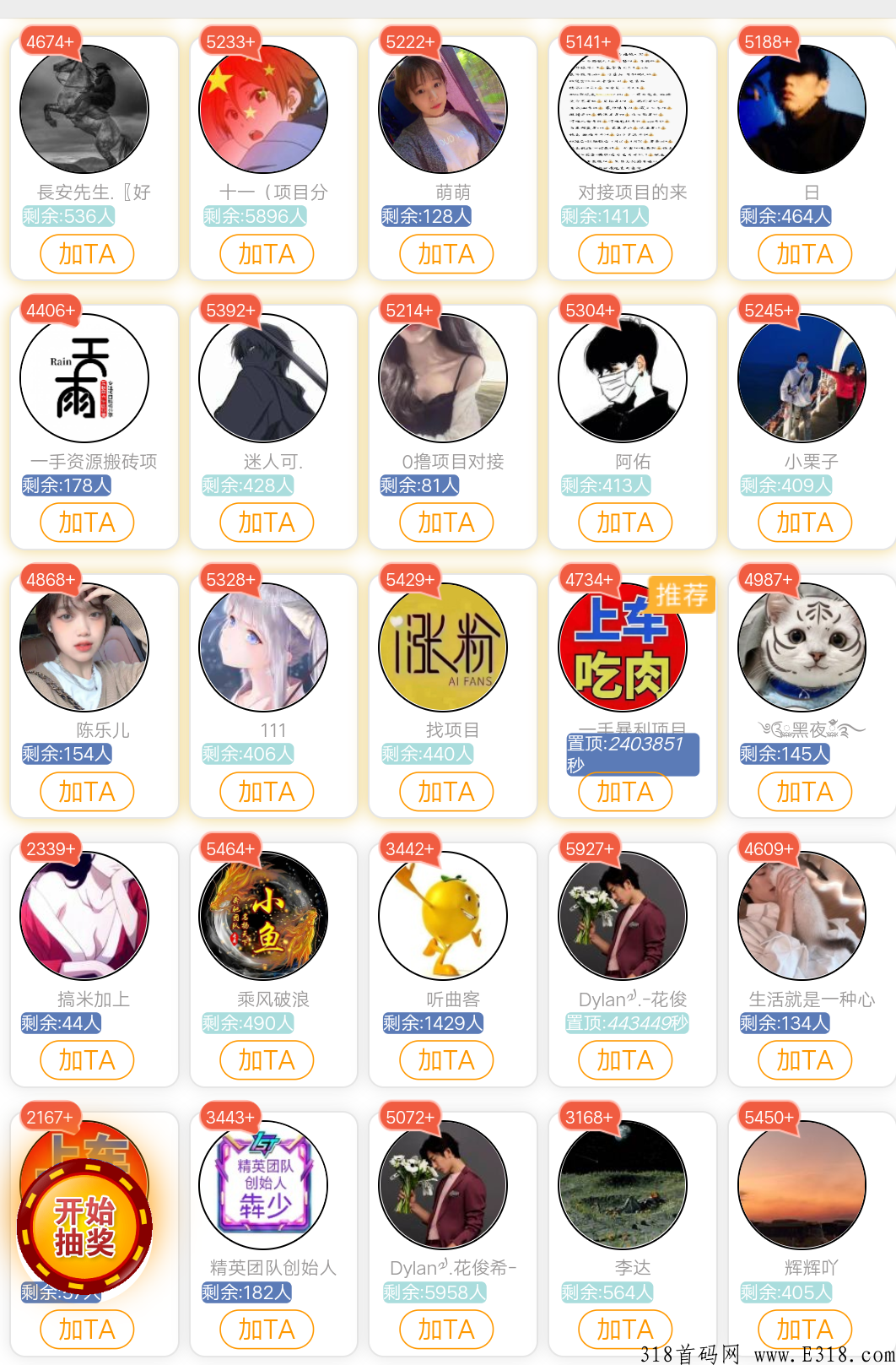Open the 小鱼 avatar of 乘风破浪

click(x=263, y=916)
